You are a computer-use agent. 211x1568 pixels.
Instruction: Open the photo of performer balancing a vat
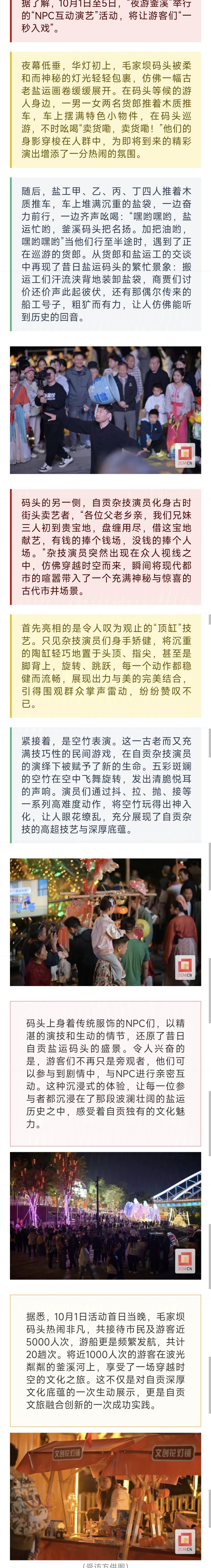[105, 410]
